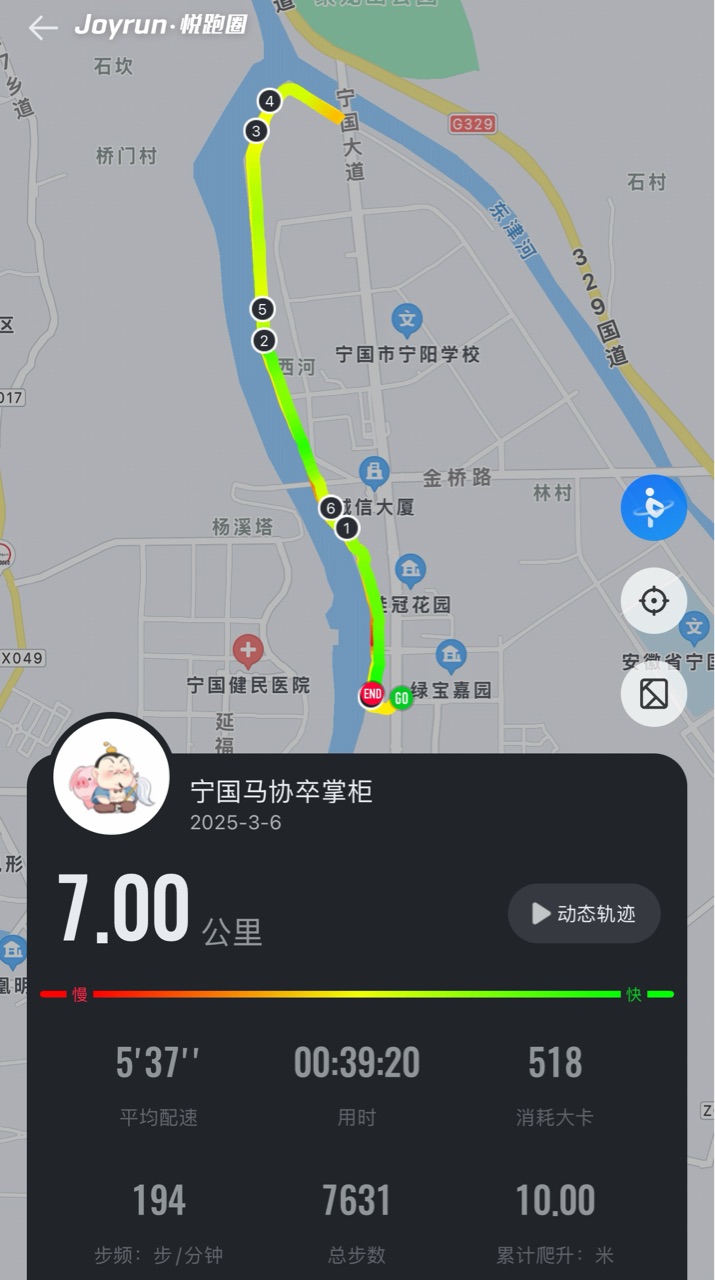Tap the blue 3D runner map button
The image size is (715, 1280).
click(x=653, y=508)
